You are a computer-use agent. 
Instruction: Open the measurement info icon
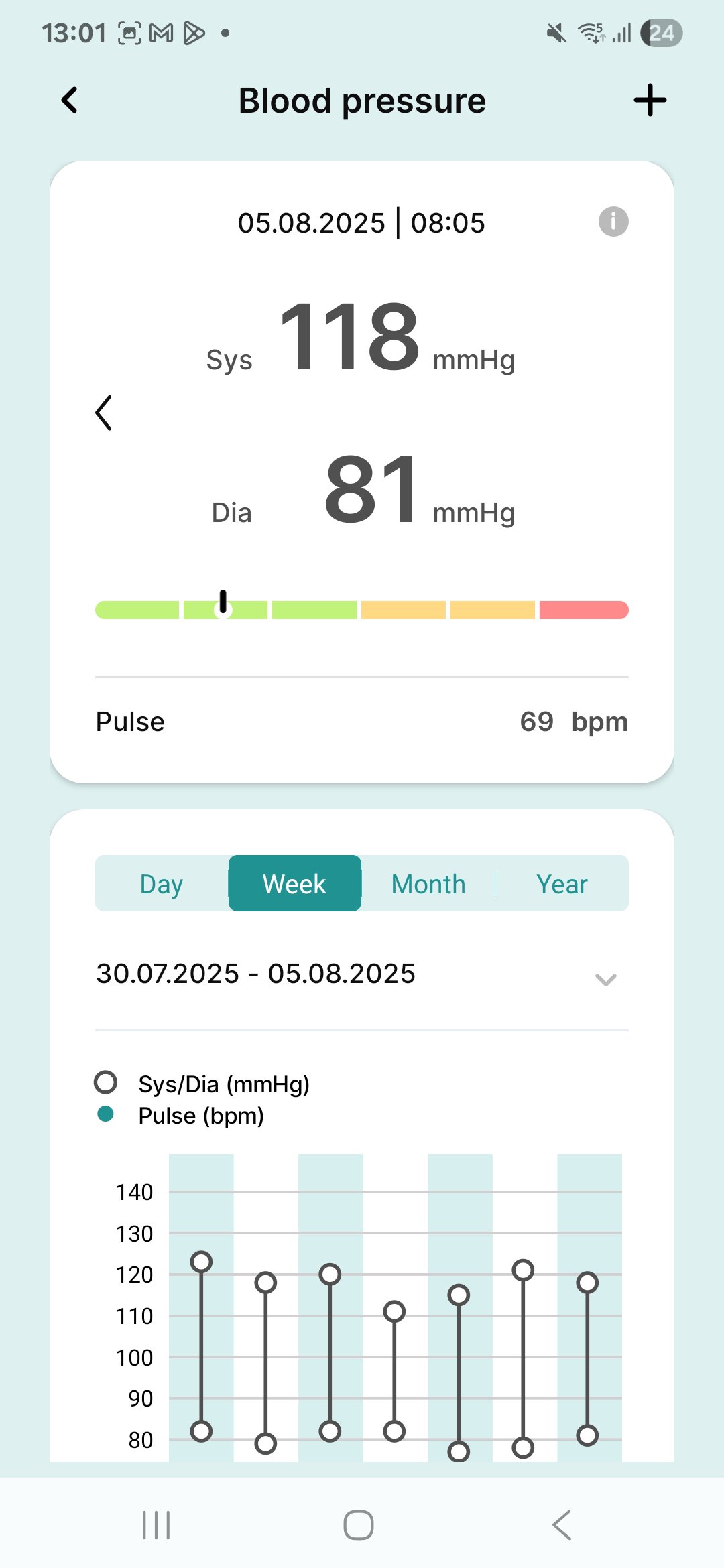click(613, 222)
